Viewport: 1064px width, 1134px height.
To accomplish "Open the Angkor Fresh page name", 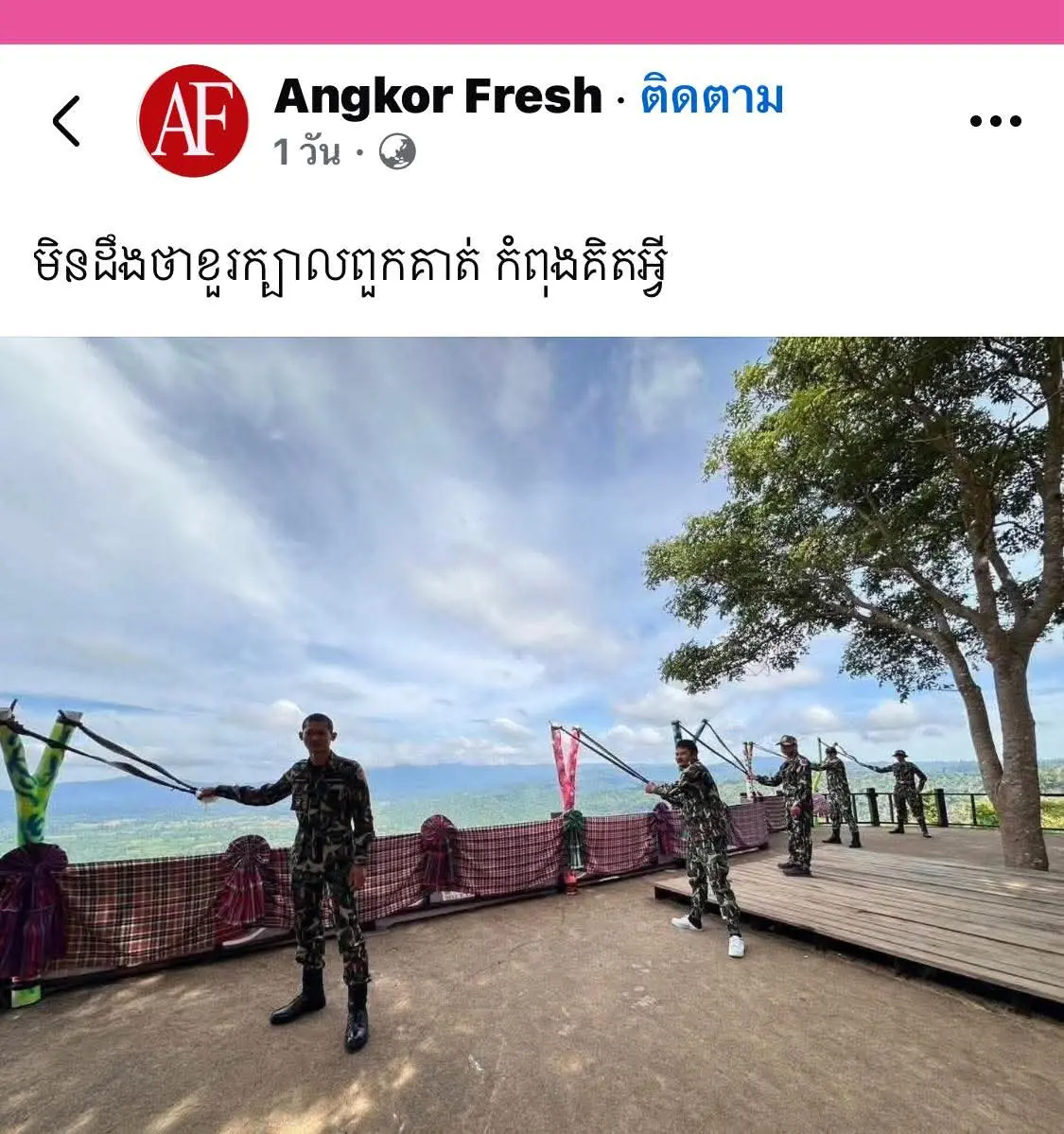I will pyautogui.click(x=437, y=96).
